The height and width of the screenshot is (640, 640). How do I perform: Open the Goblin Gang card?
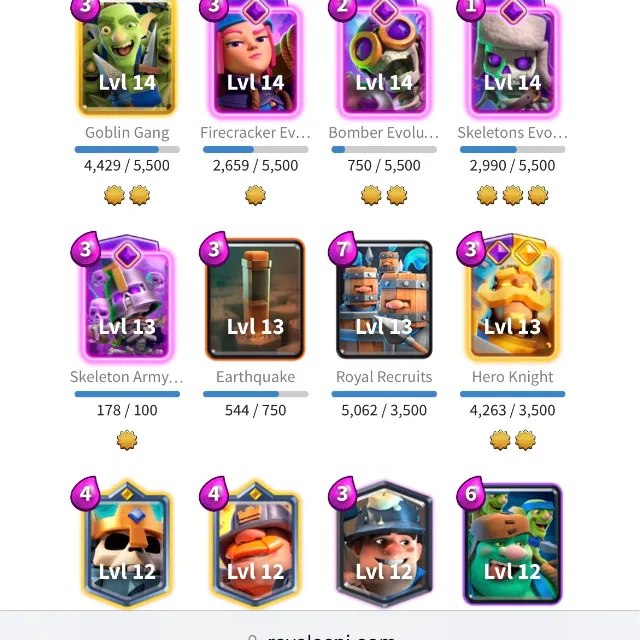pos(127,58)
